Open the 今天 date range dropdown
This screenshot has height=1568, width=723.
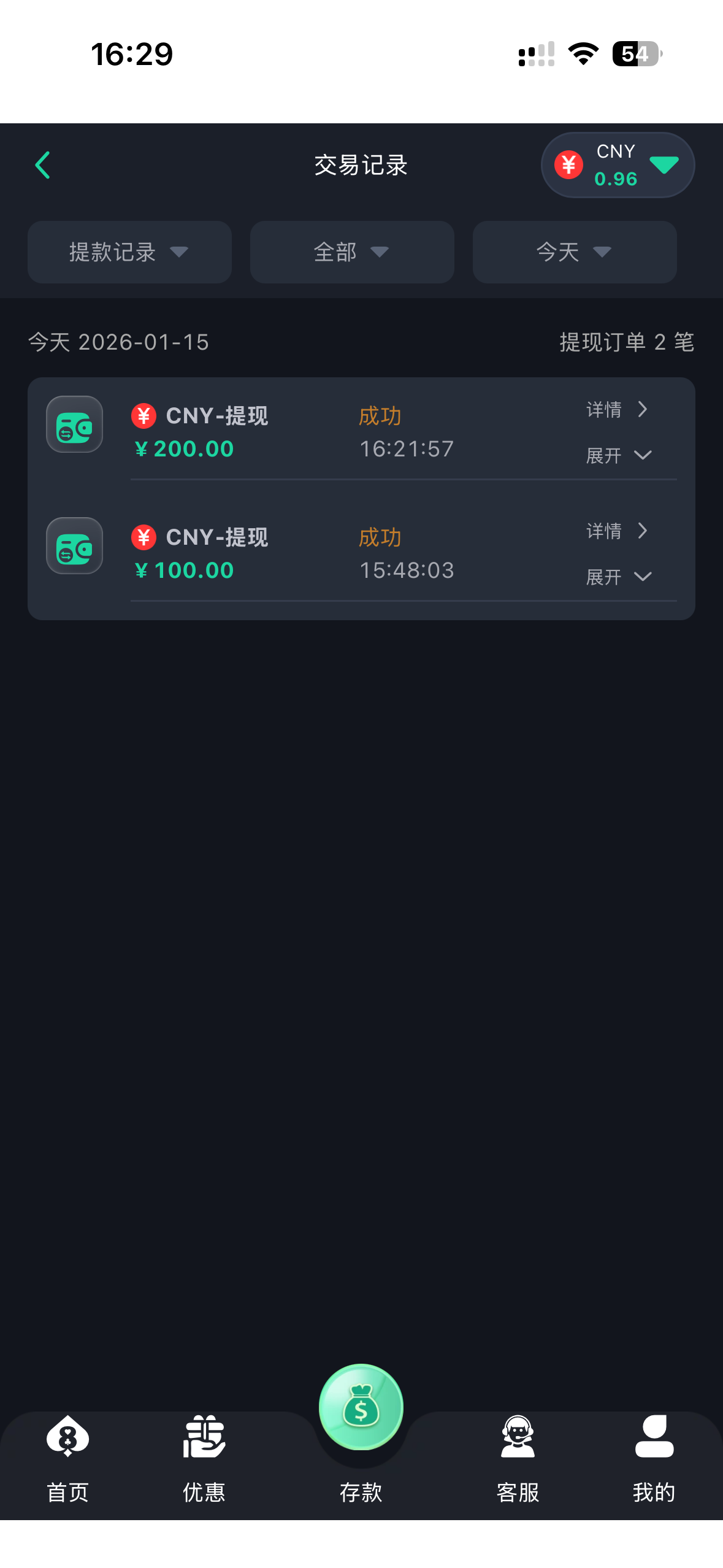pyautogui.click(x=574, y=252)
